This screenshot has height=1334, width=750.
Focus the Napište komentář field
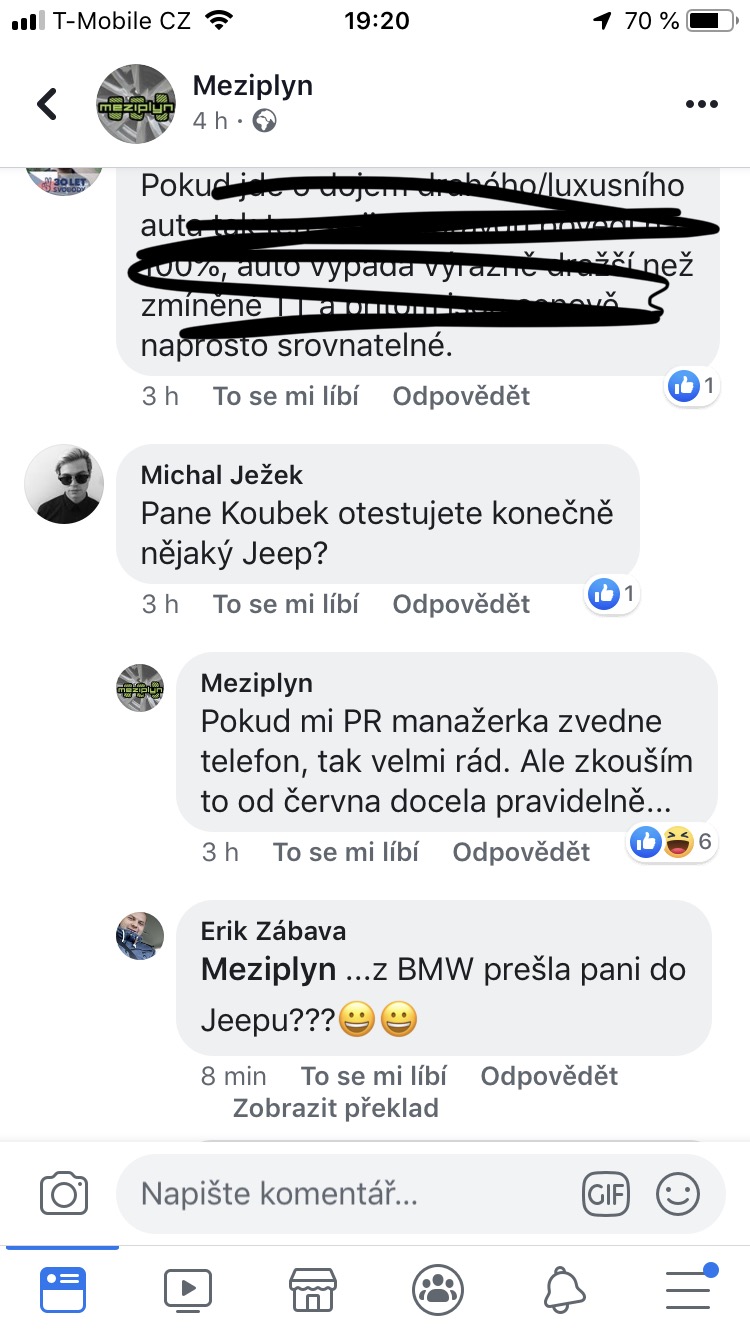tap(350, 1193)
